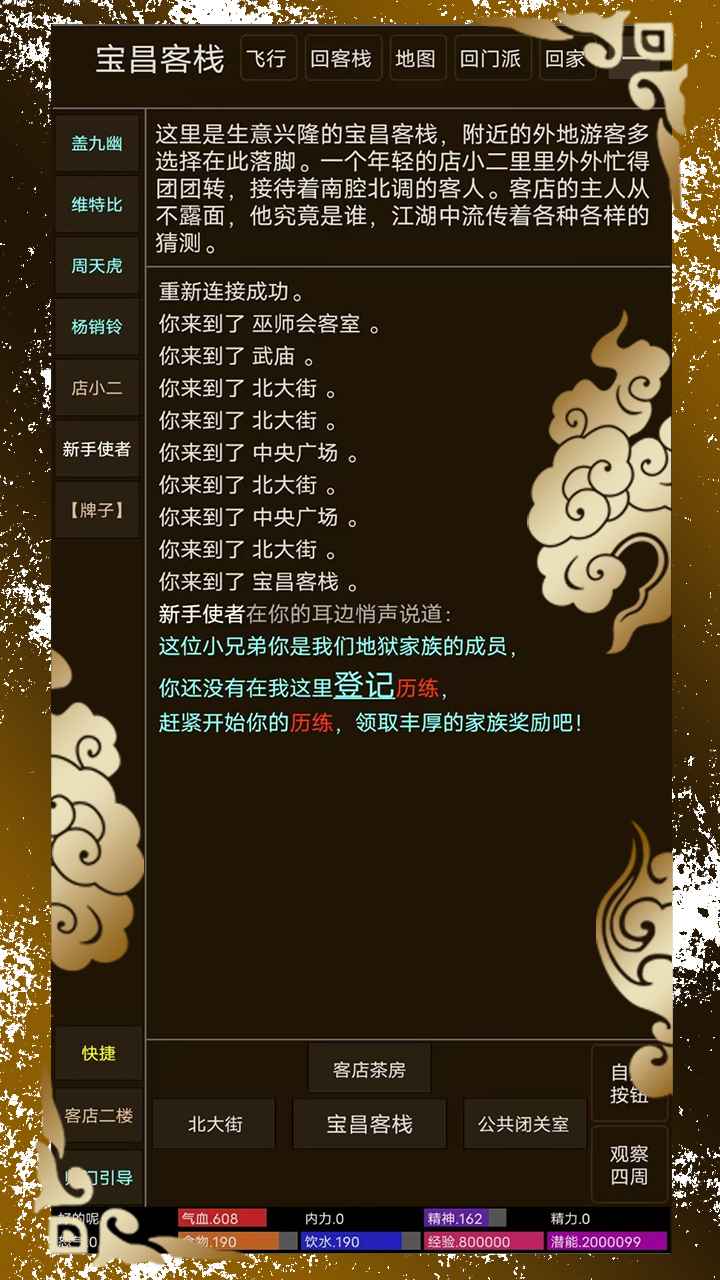Enter 公共闭关室

pyautogui.click(x=524, y=1124)
